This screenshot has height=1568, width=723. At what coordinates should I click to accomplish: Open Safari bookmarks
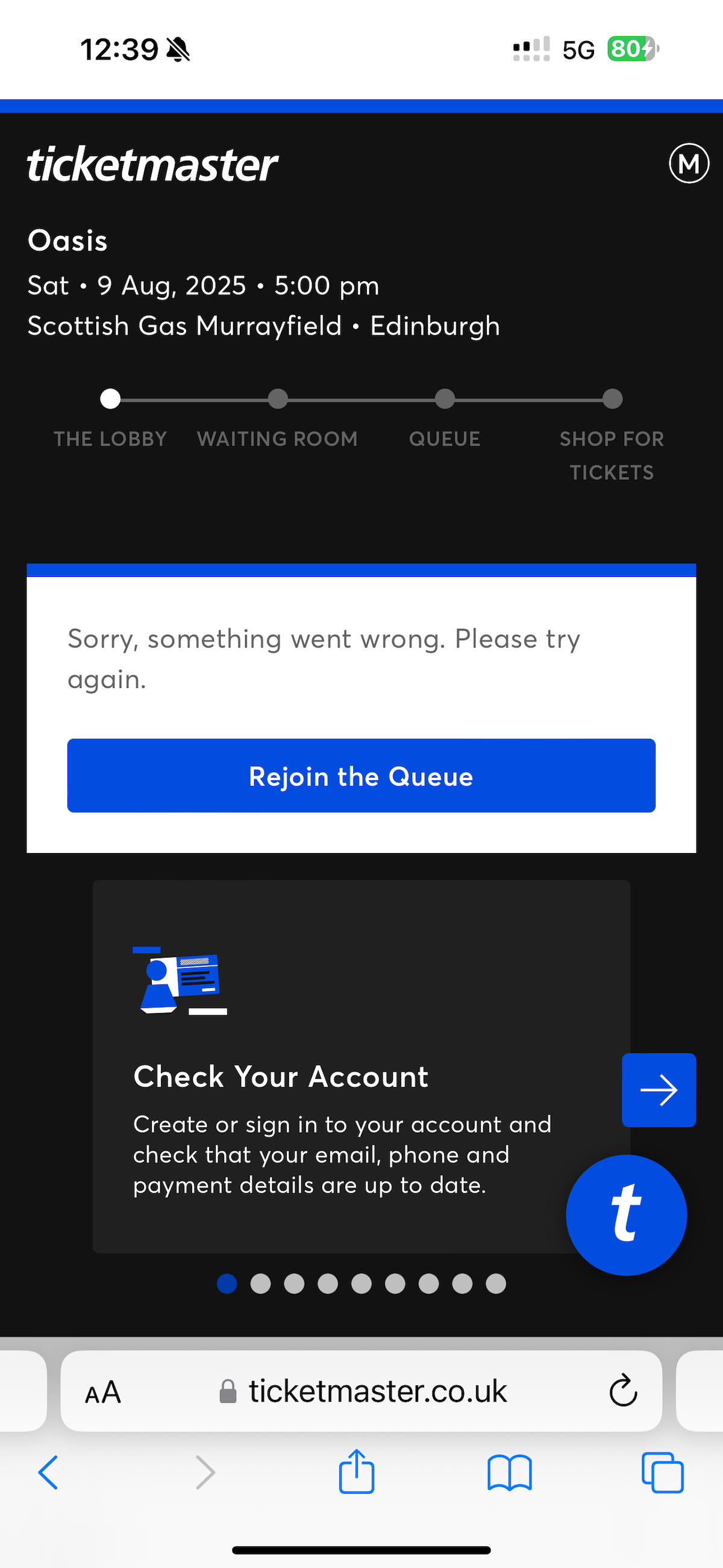point(509,1473)
